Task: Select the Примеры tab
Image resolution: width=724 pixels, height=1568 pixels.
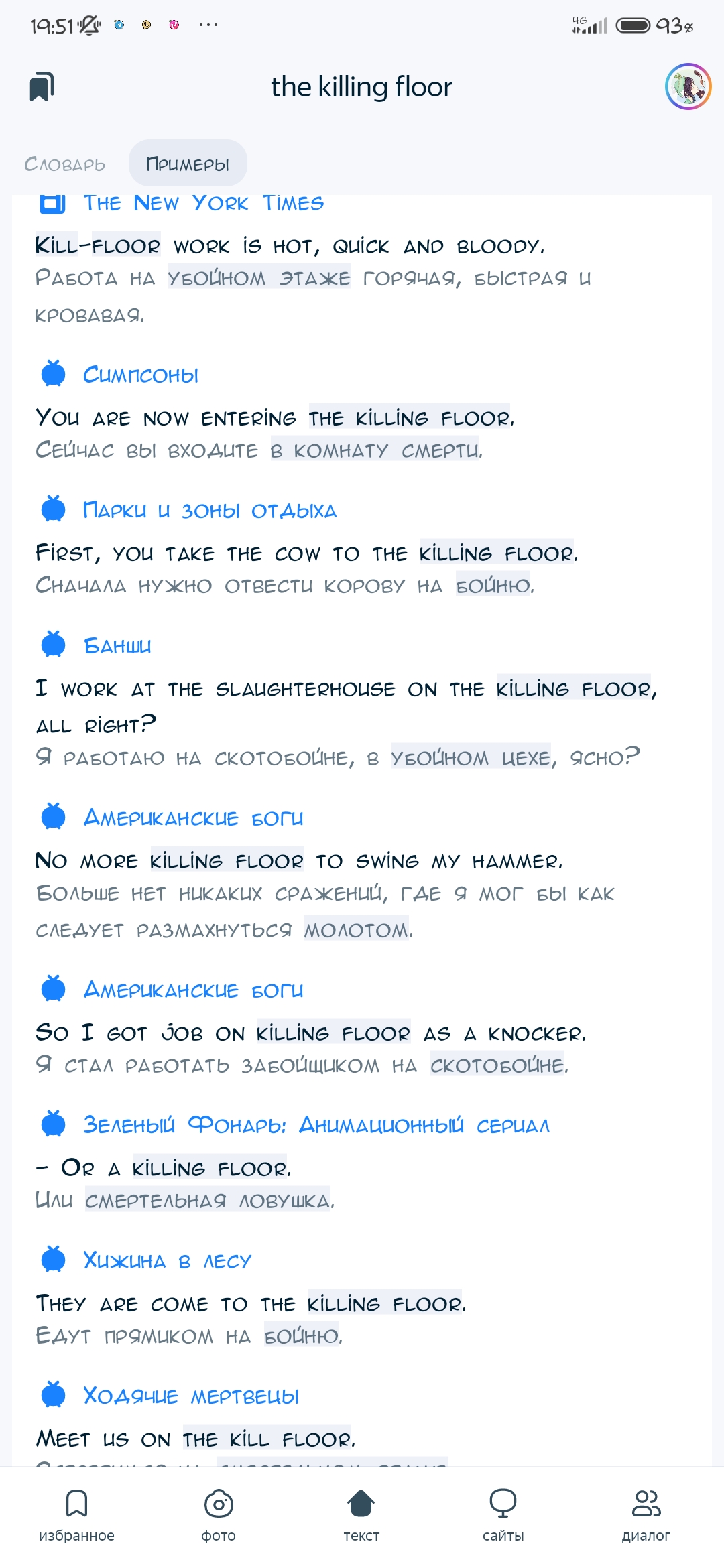Action: (188, 164)
